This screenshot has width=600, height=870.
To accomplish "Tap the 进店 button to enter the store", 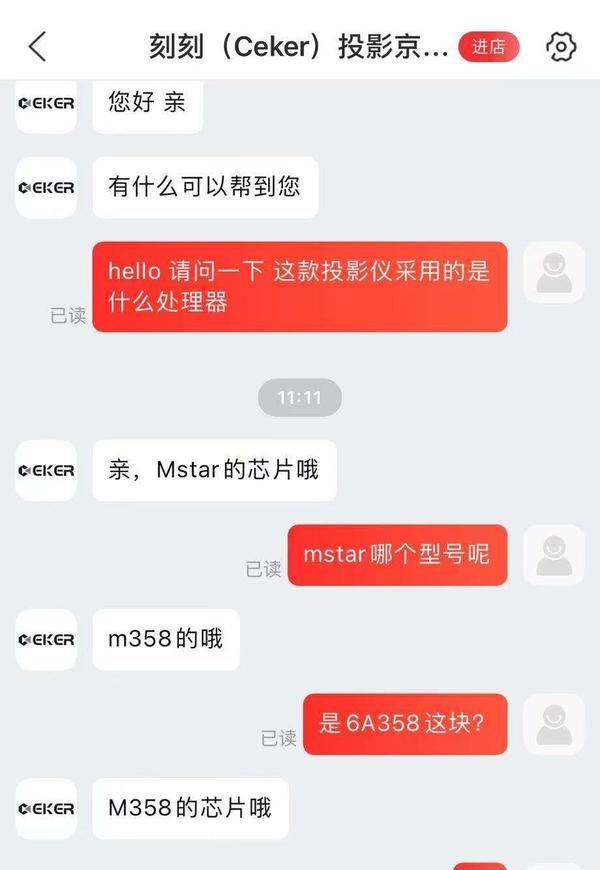I will 488,47.
